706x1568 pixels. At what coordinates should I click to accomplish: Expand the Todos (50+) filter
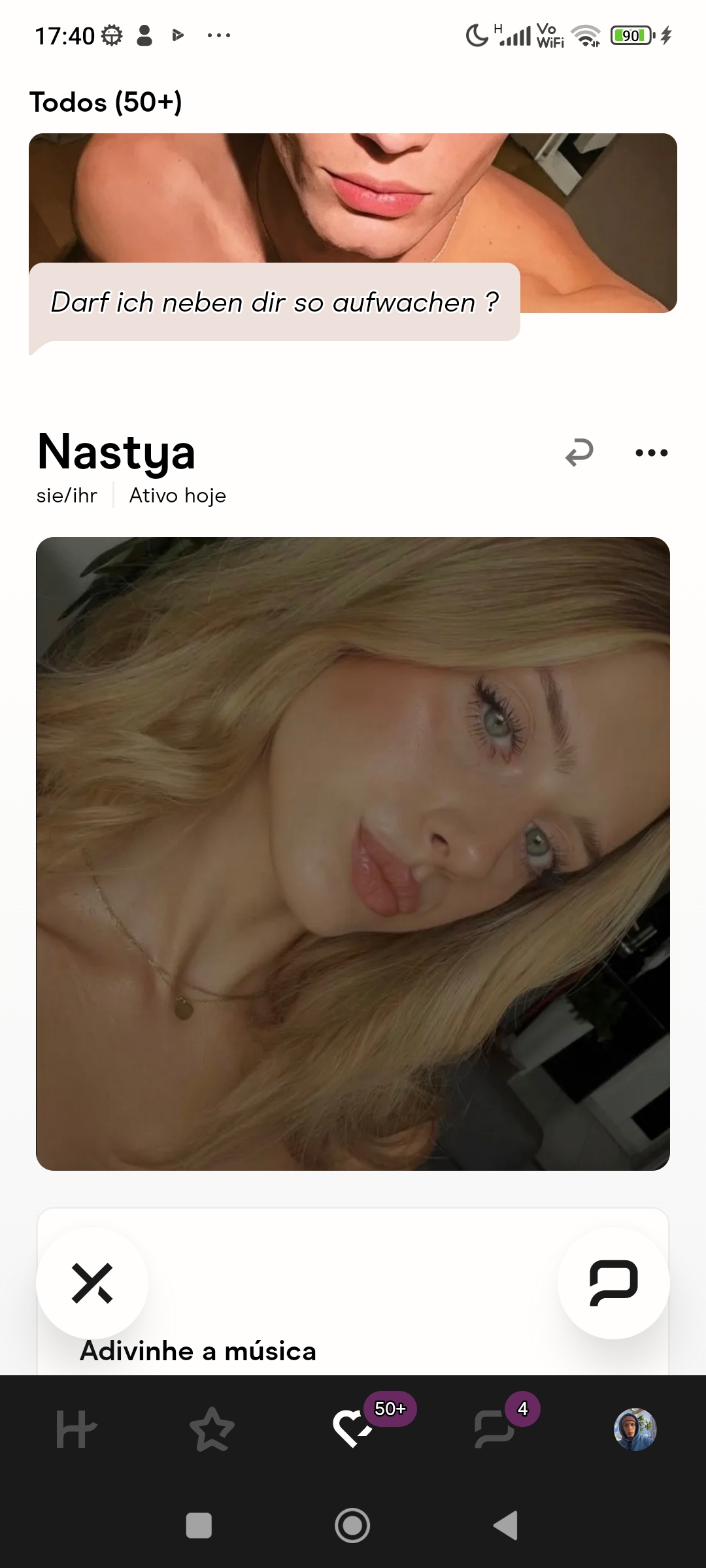click(107, 101)
